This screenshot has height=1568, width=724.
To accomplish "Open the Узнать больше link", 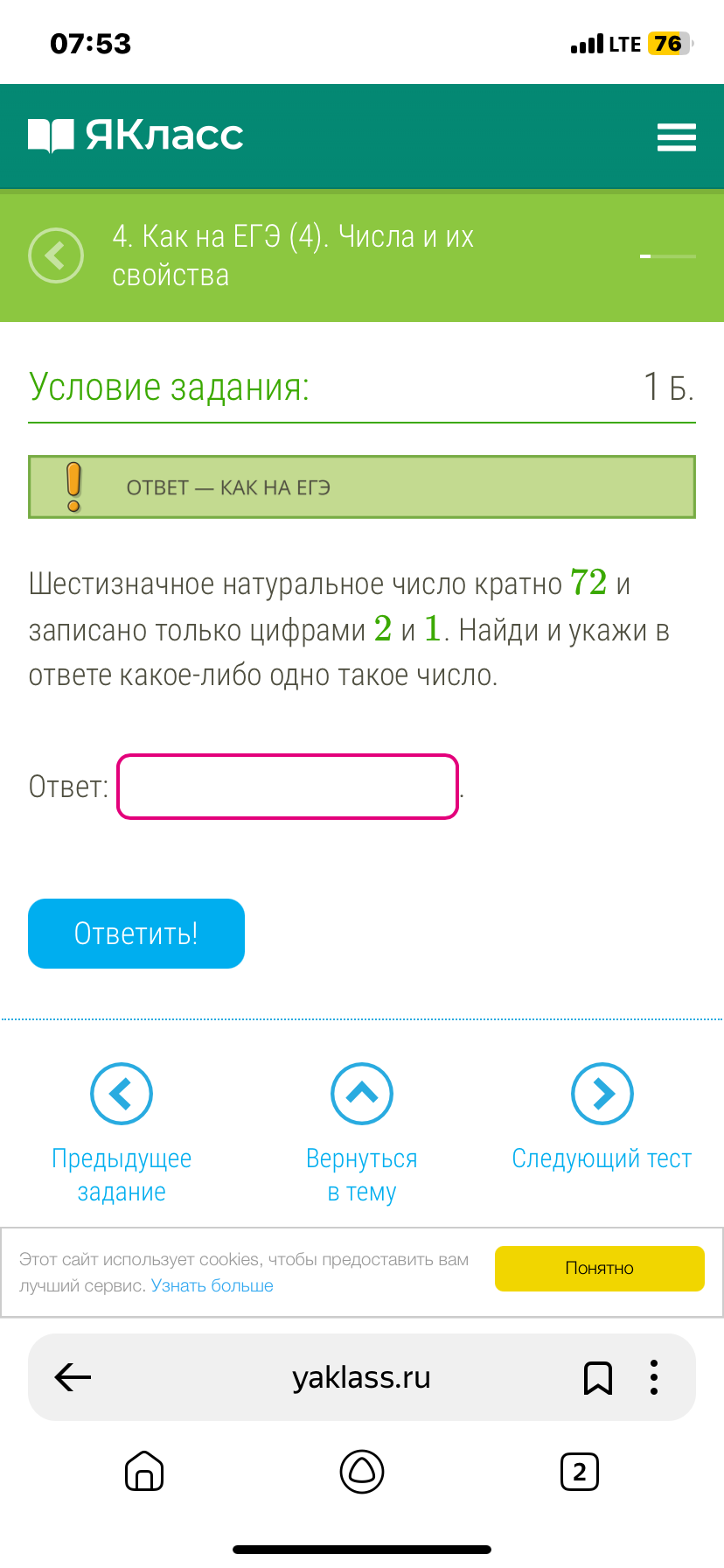I will tap(212, 1285).
